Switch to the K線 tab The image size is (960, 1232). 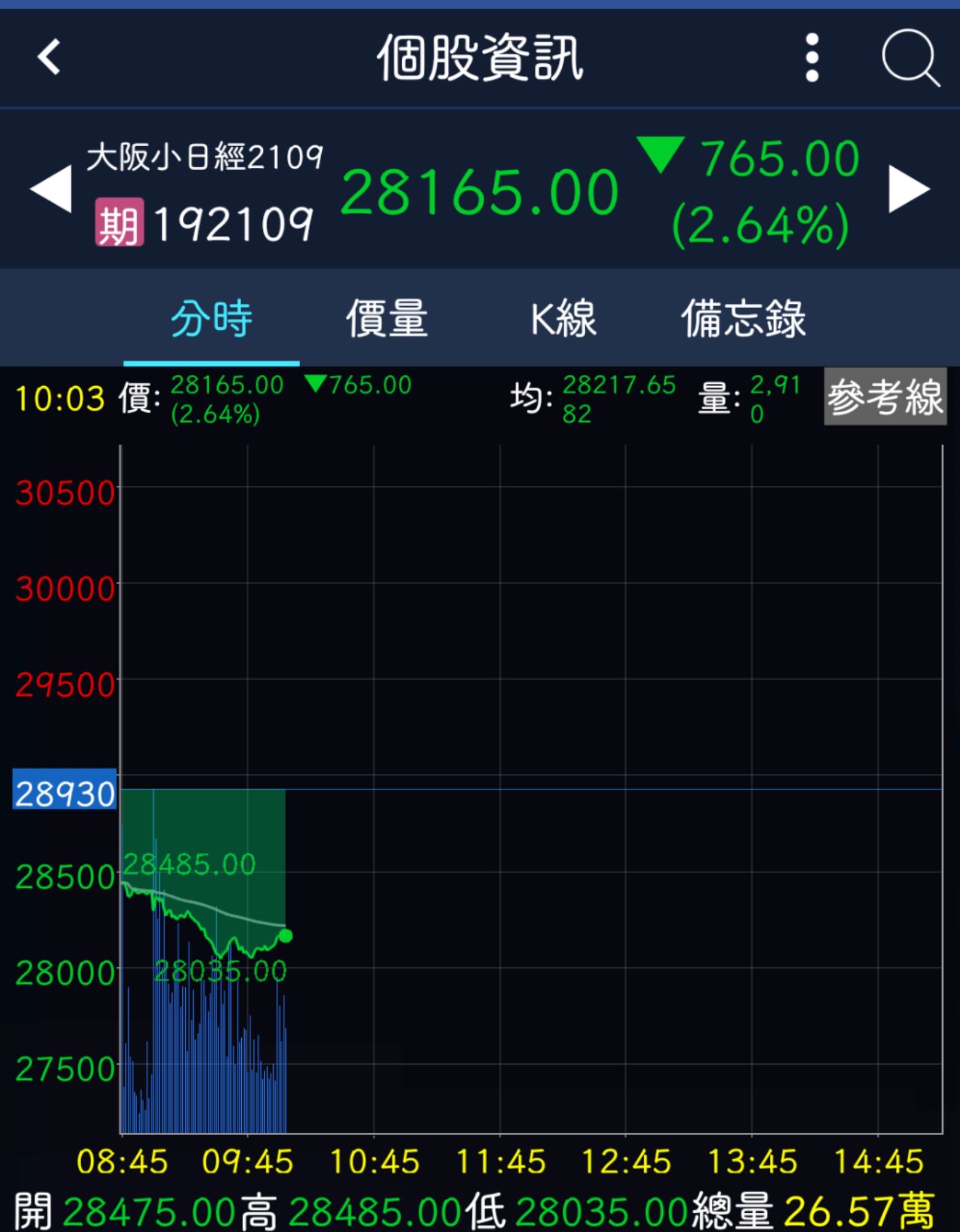563,318
